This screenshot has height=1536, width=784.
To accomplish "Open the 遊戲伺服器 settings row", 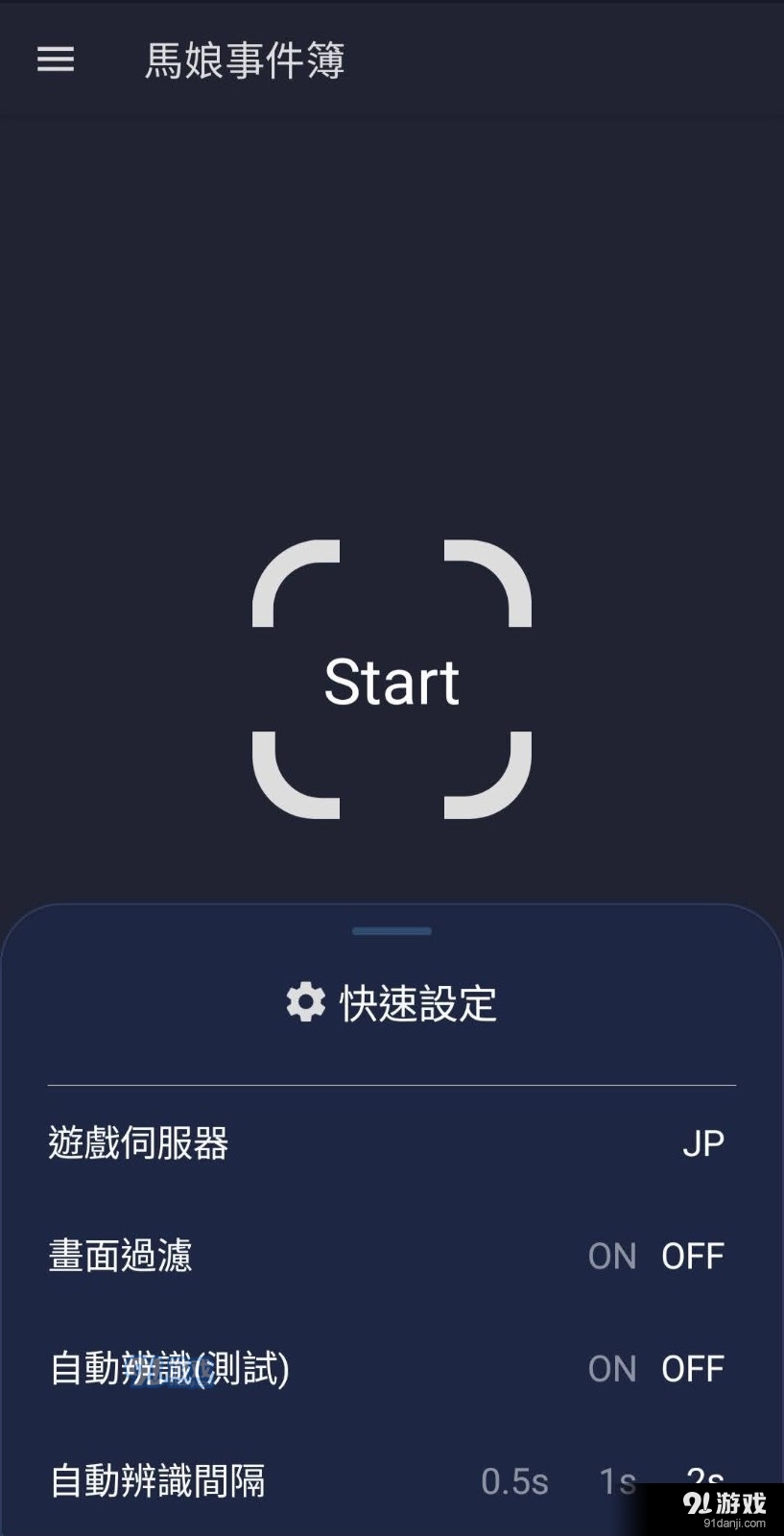I will click(137, 1142).
